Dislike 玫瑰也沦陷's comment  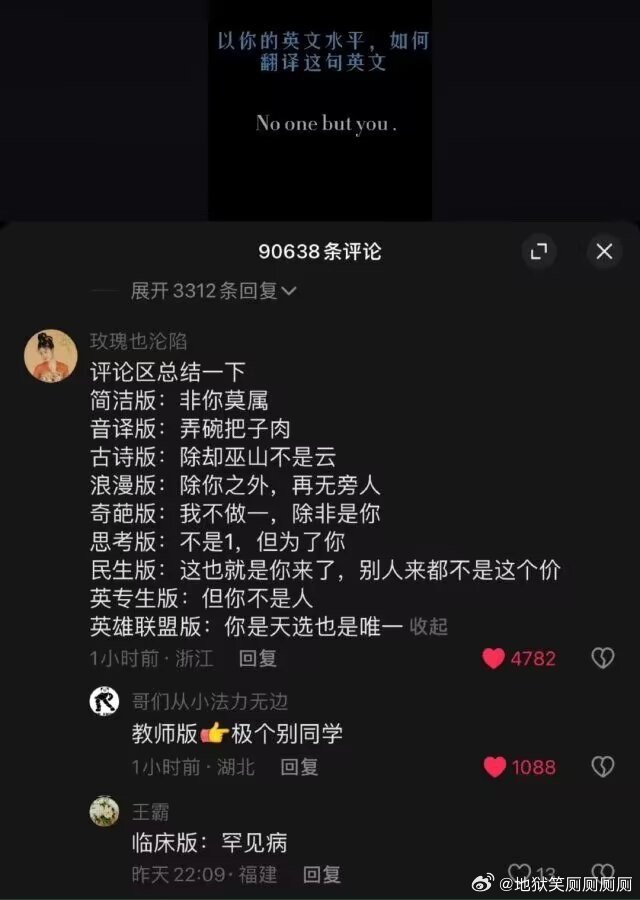tap(602, 658)
